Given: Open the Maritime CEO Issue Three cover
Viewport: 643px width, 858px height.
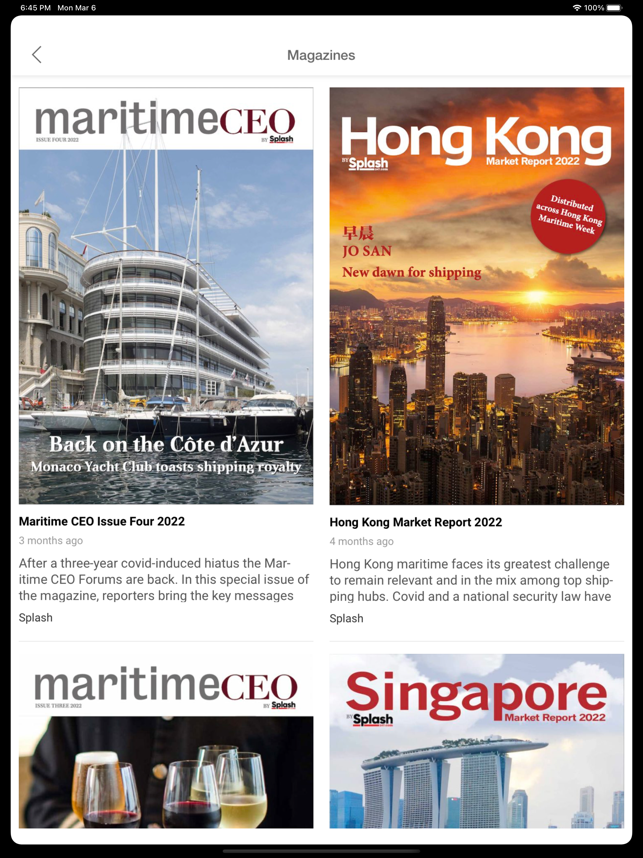Looking at the screenshot, I should (166, 742).
